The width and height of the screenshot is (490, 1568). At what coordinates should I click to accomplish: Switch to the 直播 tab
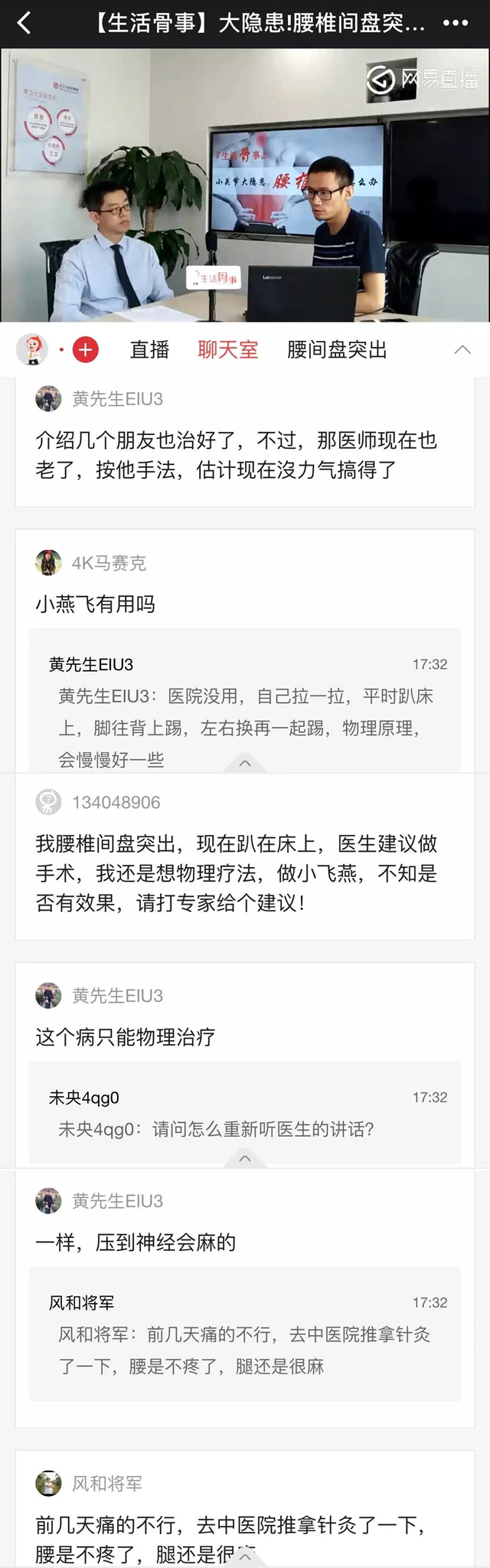(x=149, y=350)
